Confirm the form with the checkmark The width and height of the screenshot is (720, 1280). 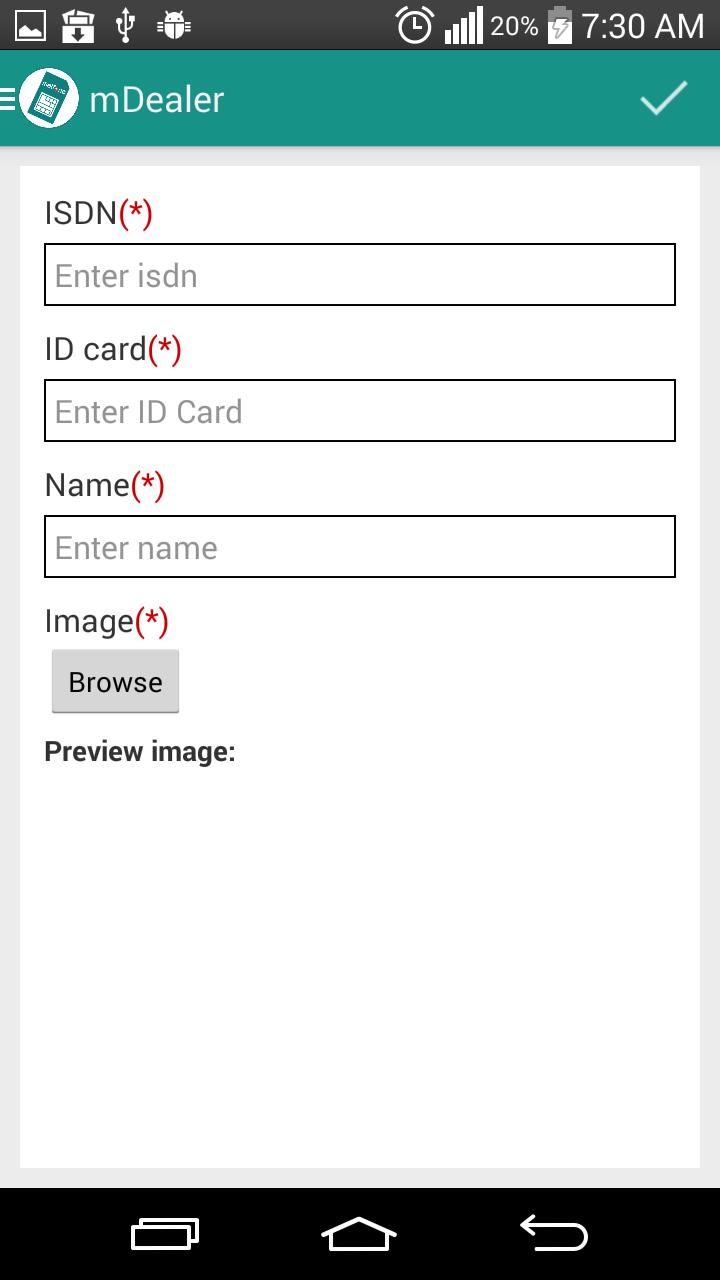pos(664,98)
